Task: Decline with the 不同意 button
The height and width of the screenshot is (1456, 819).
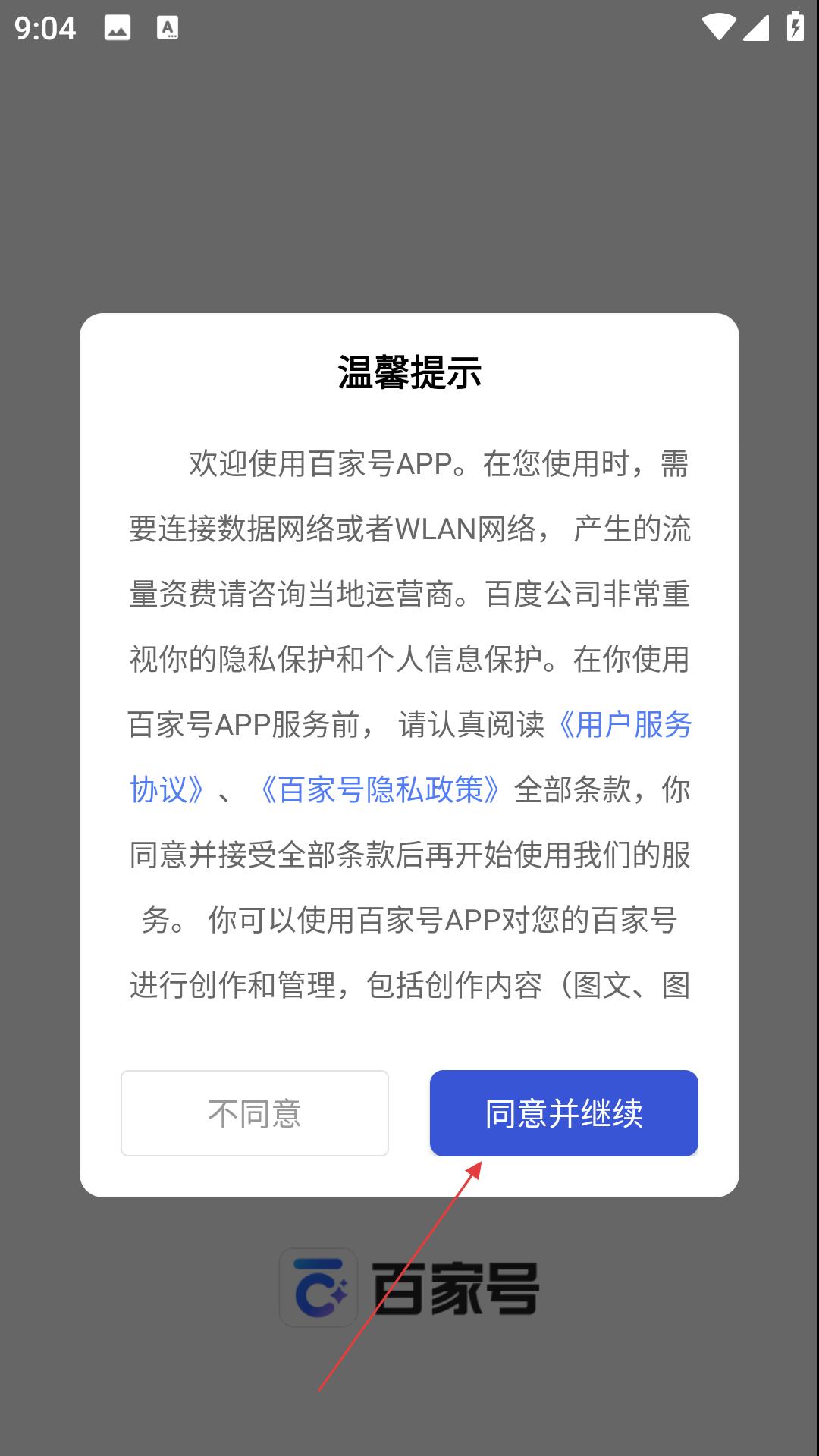Action: 255,1112
